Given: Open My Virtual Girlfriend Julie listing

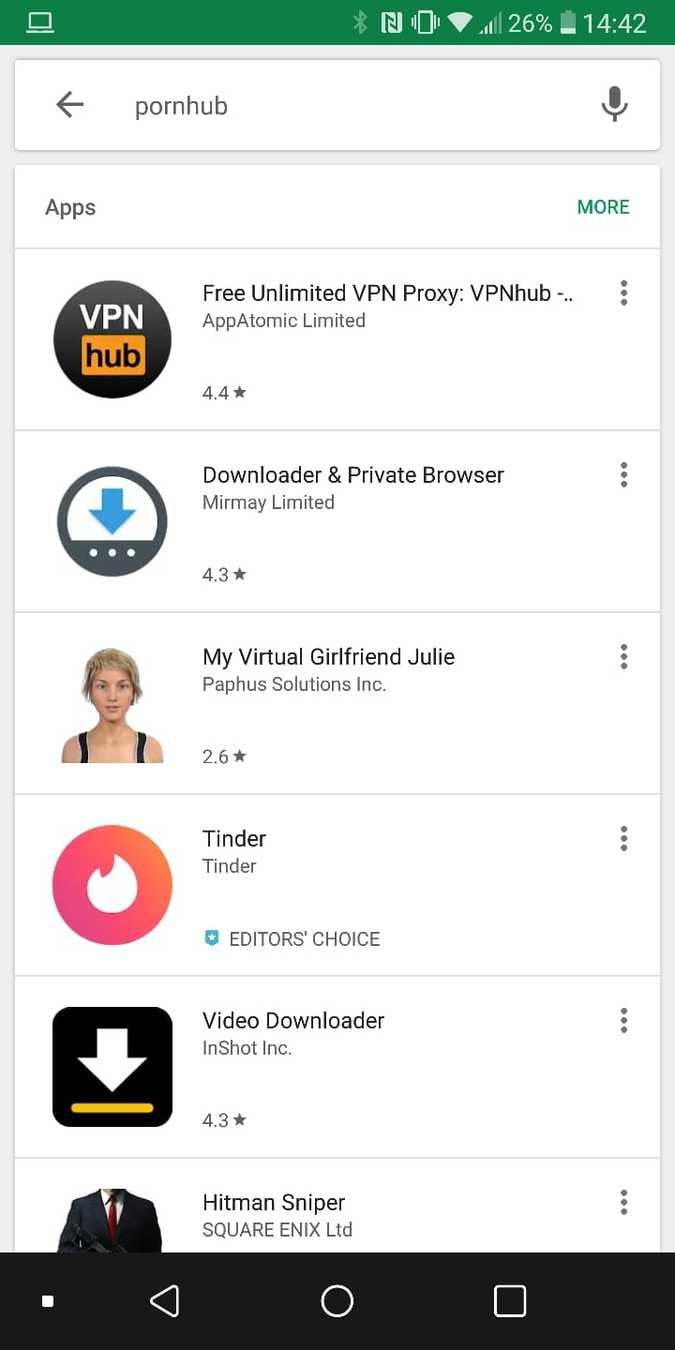Looking at the screenshot, I should coord(328,657).
